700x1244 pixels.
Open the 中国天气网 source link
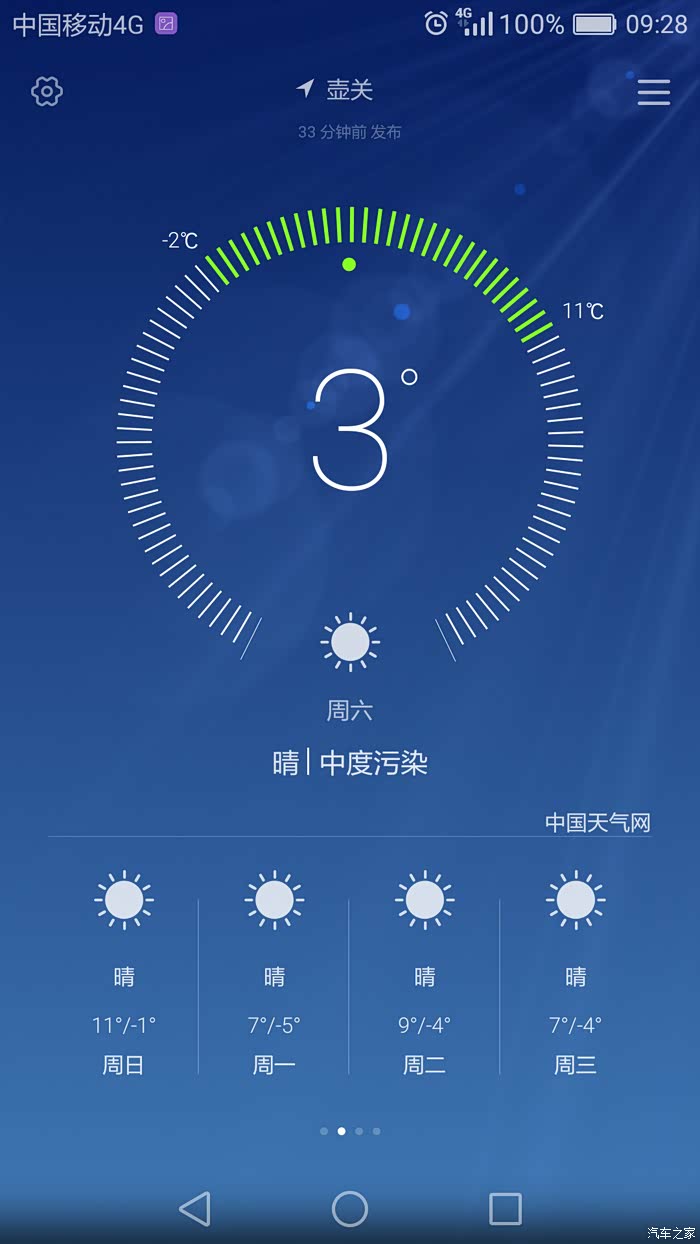click(x=598, y=822)
